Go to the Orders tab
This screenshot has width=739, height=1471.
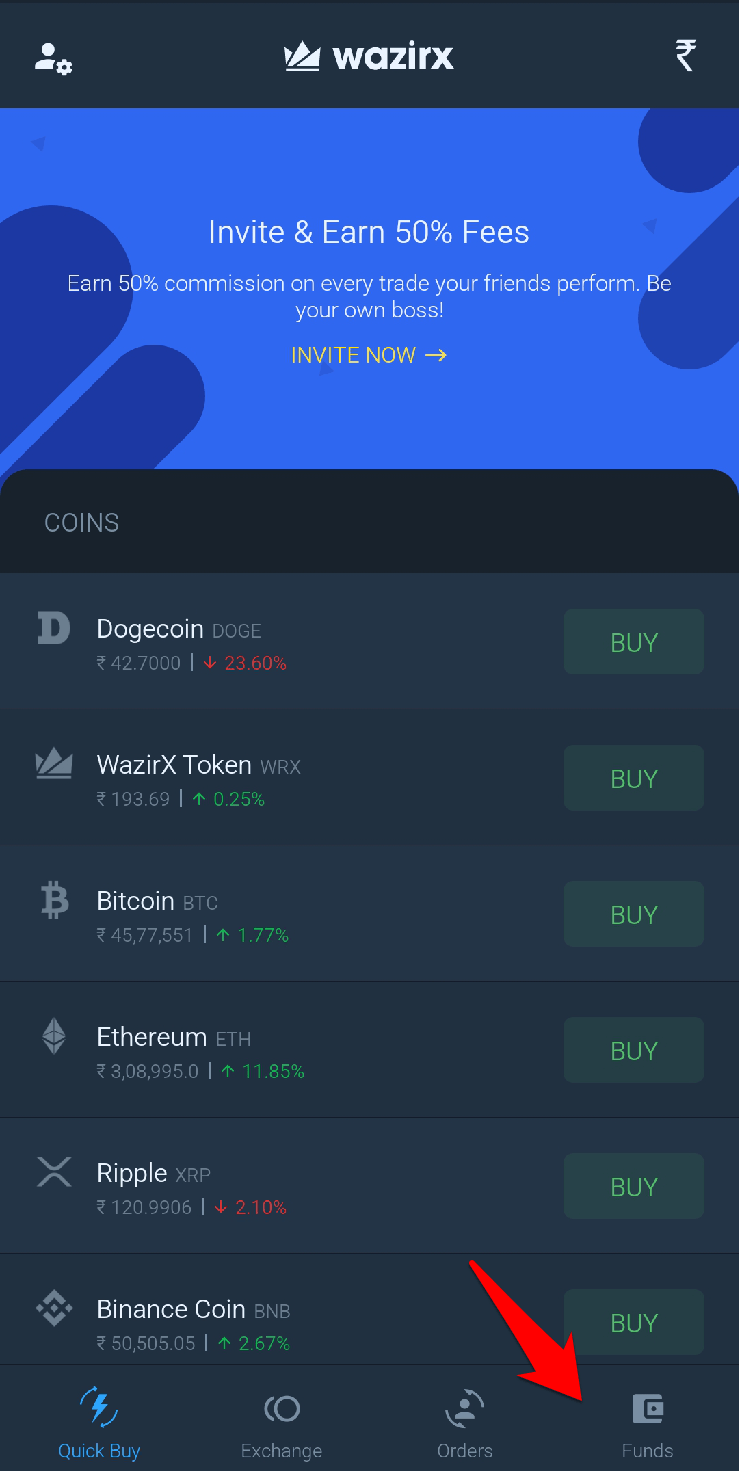[x=464, y=1422]
